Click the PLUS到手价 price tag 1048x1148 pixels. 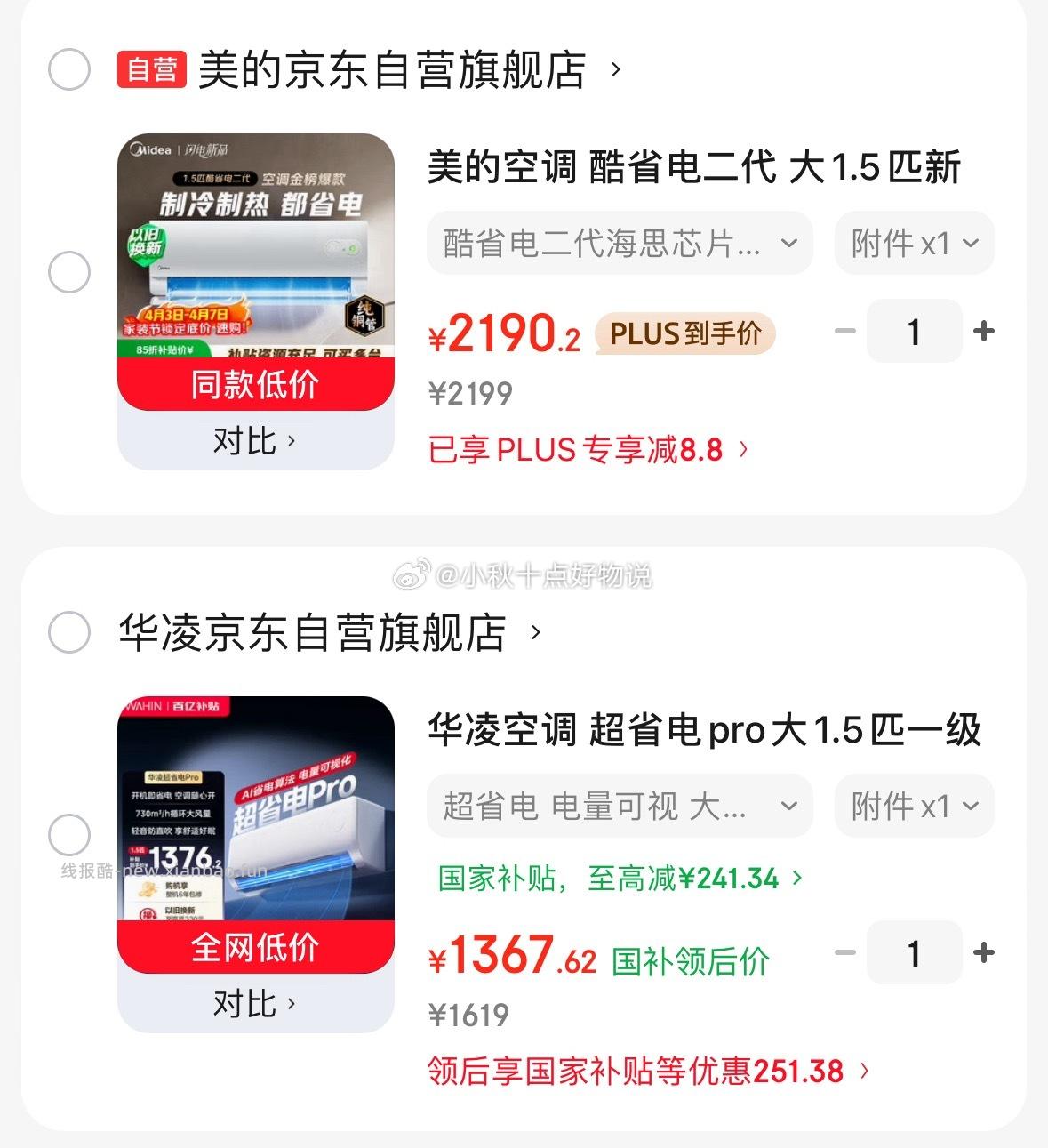686,333
